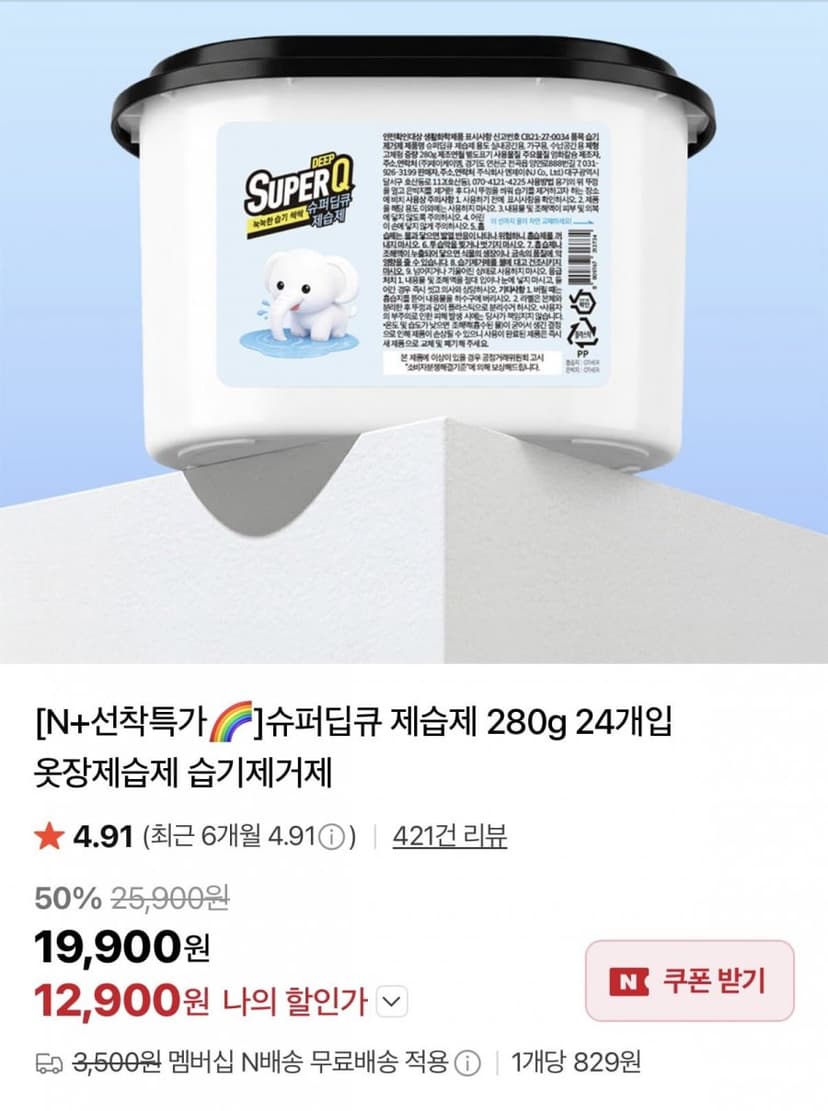Open the 421건 리뷰 reviews link
The width and height of the screenshot is (828, 1111).
pos(450,836)
